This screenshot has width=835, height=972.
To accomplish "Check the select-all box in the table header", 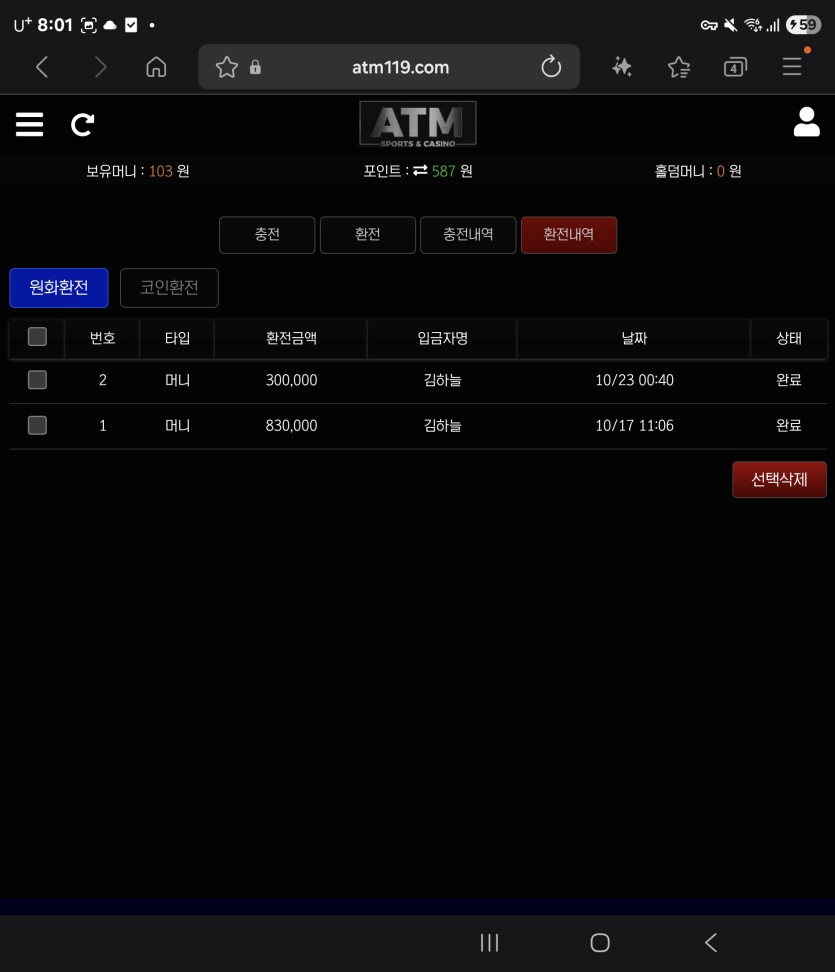I will tap(37, 337).
